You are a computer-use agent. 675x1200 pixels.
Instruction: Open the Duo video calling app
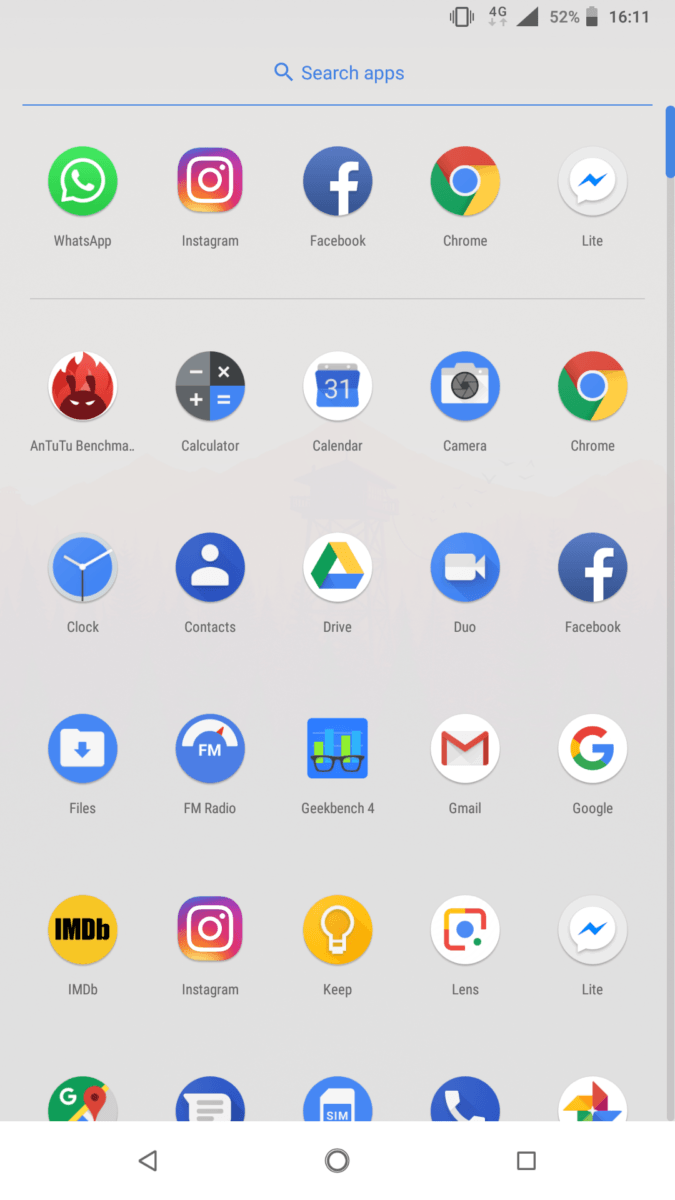465,568
